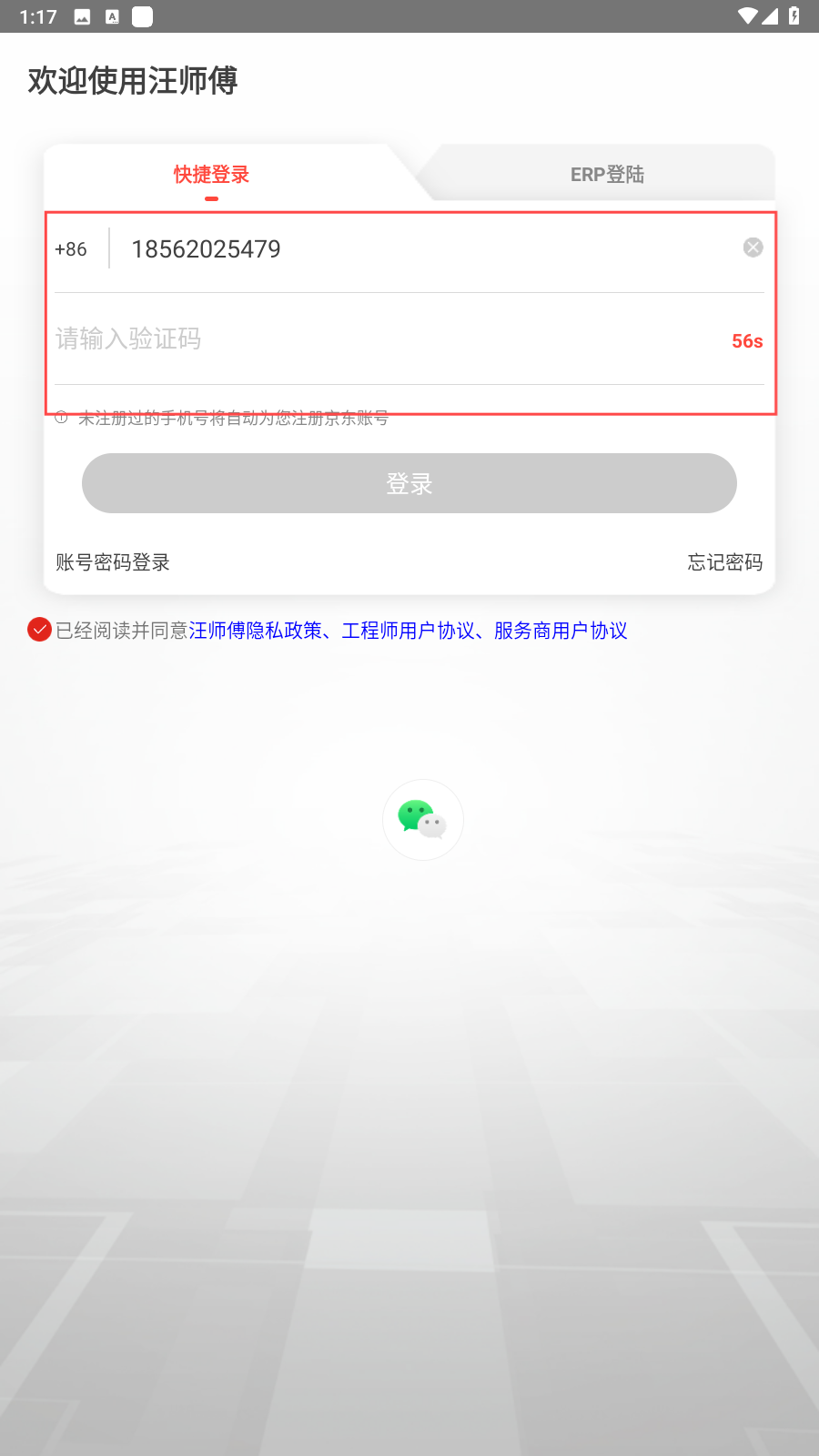Uncheck the agreement checkbox

point(39,630)
